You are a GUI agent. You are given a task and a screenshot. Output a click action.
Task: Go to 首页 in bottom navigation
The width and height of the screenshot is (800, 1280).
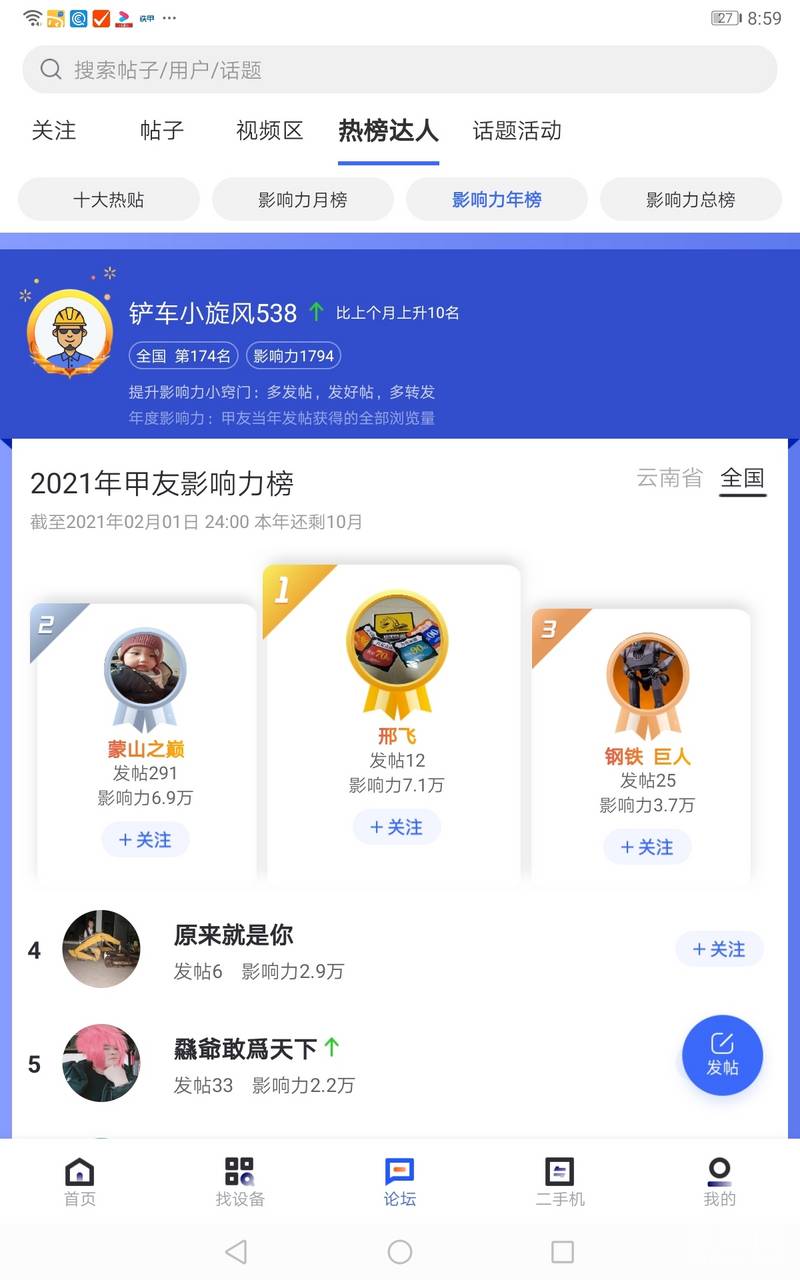(x=80, y=1182)
